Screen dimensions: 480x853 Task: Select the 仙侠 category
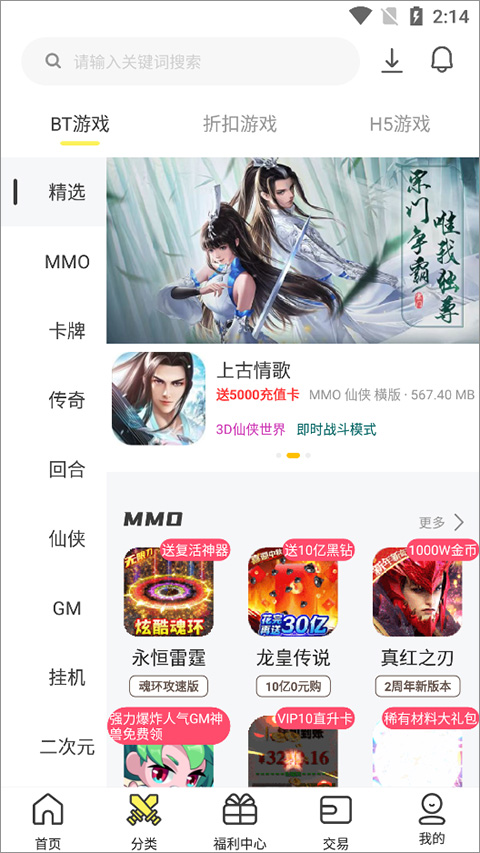[67, 539]
